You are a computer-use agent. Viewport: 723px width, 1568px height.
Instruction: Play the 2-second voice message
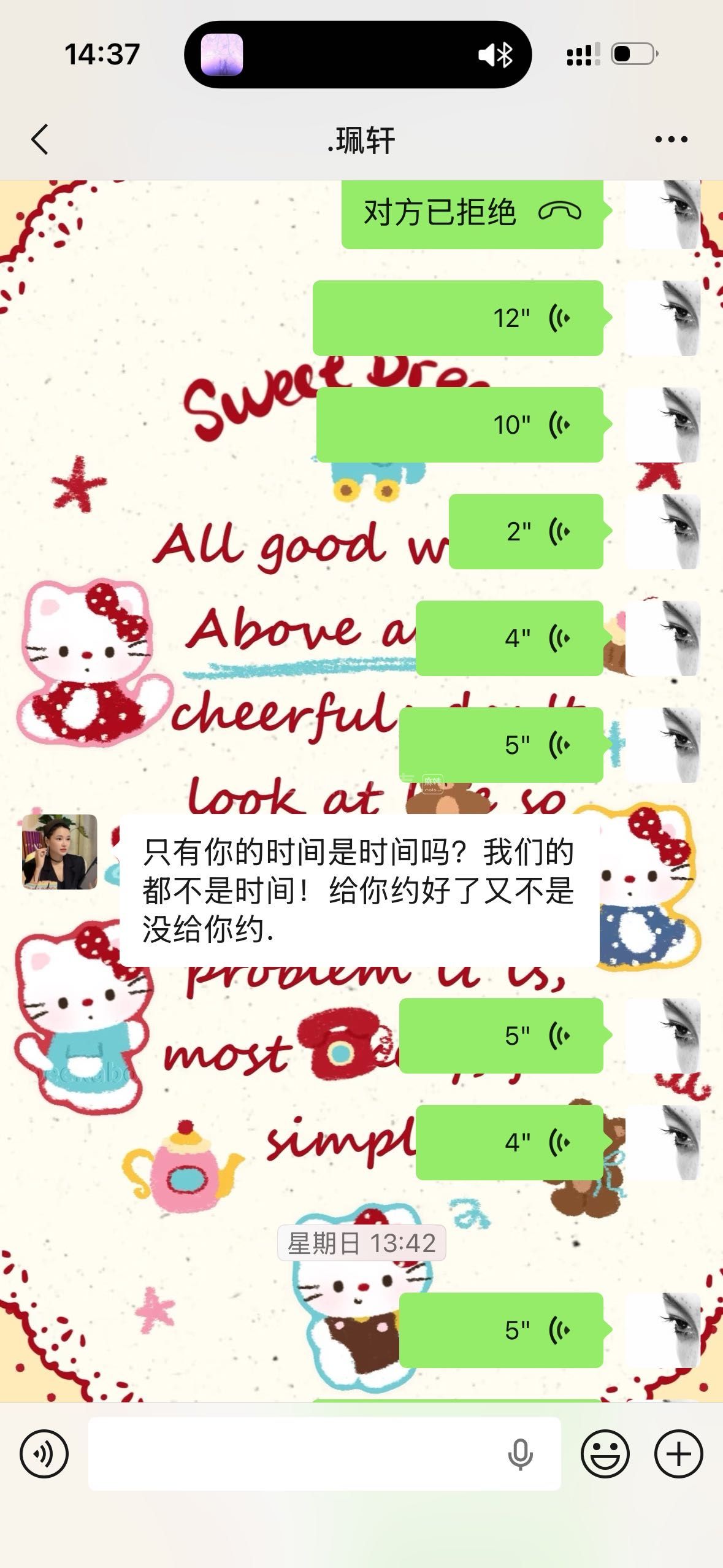[526, 531]
